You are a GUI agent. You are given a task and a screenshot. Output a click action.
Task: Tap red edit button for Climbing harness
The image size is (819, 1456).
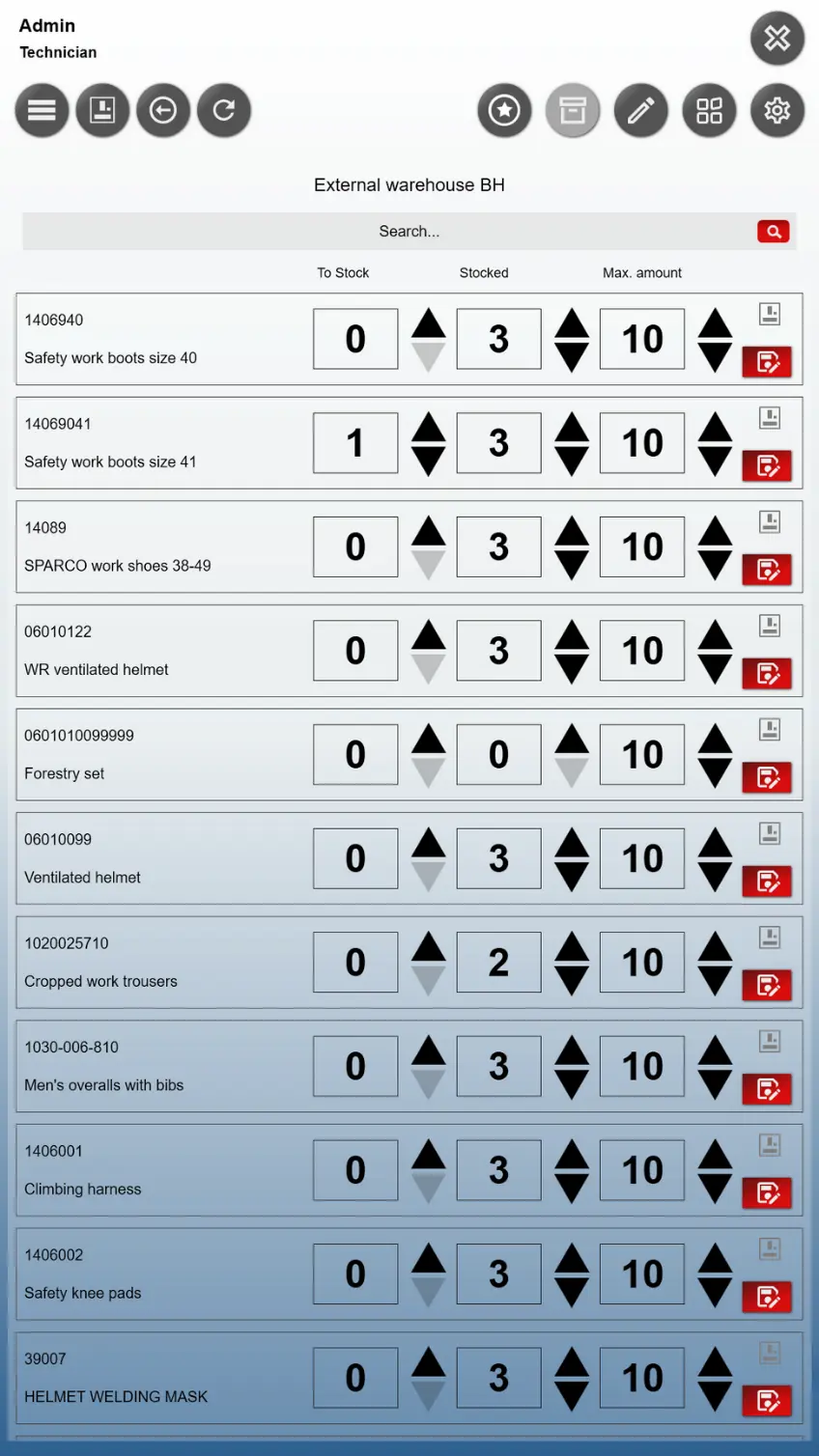[767, 1193]
